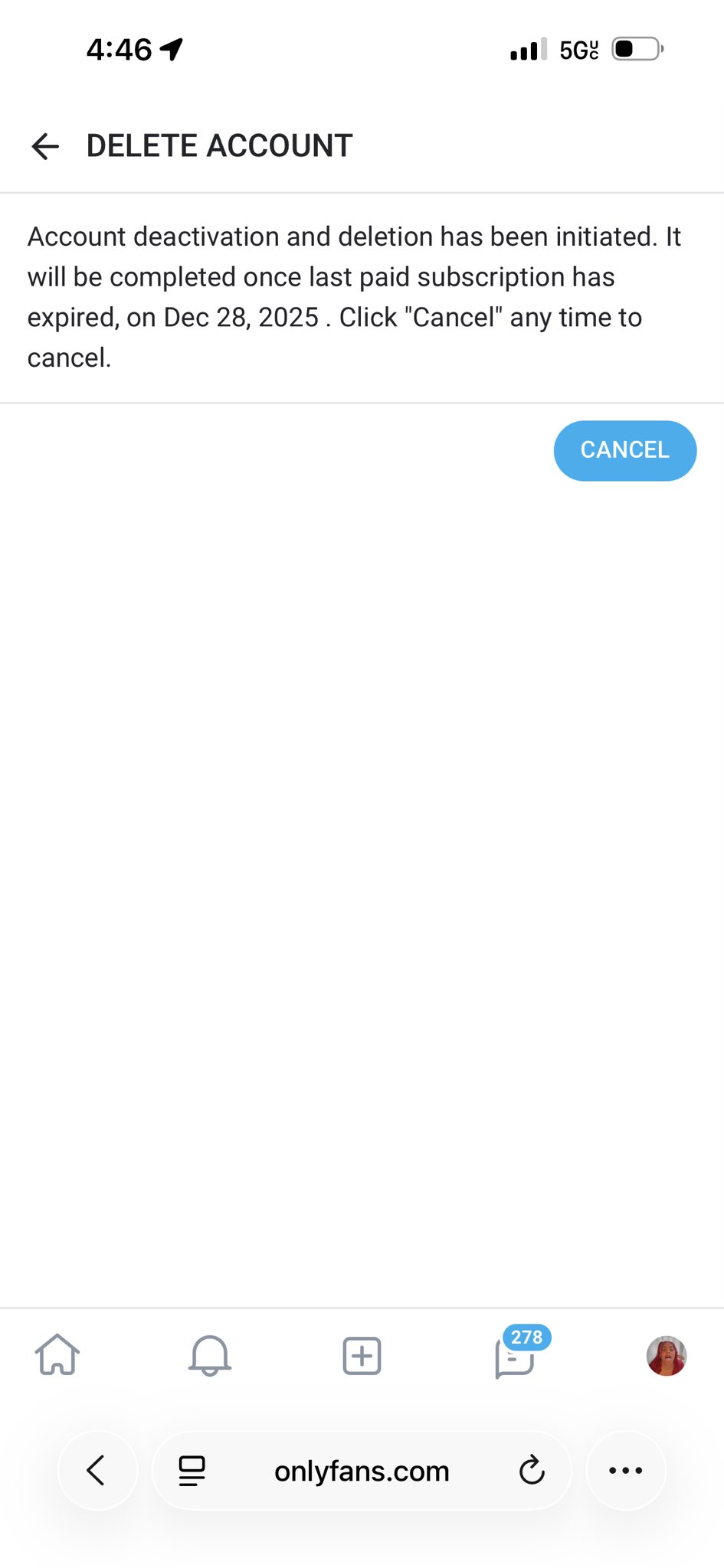Viewport: 724px width, 1568px height.
Task: Tap the browser back arrow
Action: pos(97,1470)
